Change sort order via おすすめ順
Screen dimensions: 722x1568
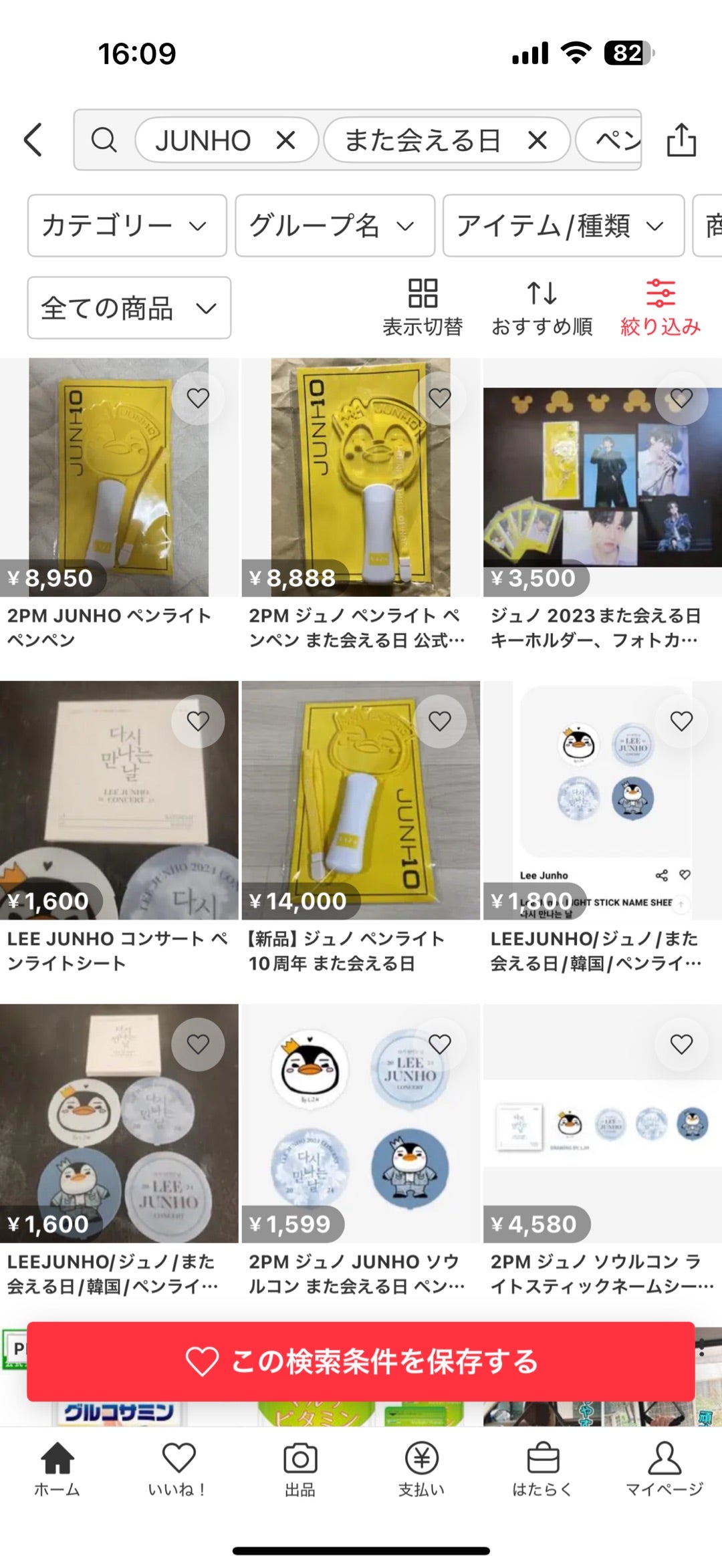(542, 305)
